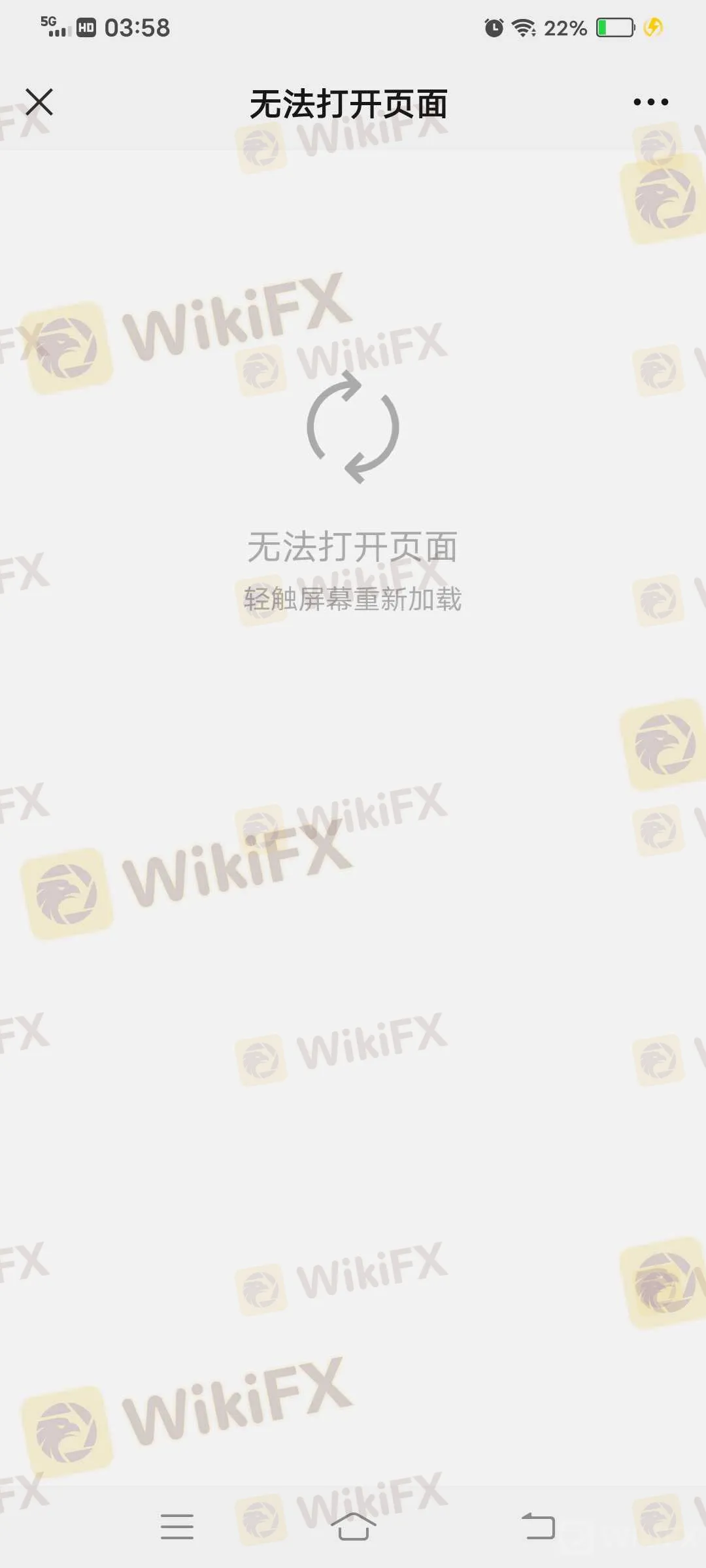This screenshot has width=706, height=1568.
Task: Close the failed page with X
Action: coord(39,103)
